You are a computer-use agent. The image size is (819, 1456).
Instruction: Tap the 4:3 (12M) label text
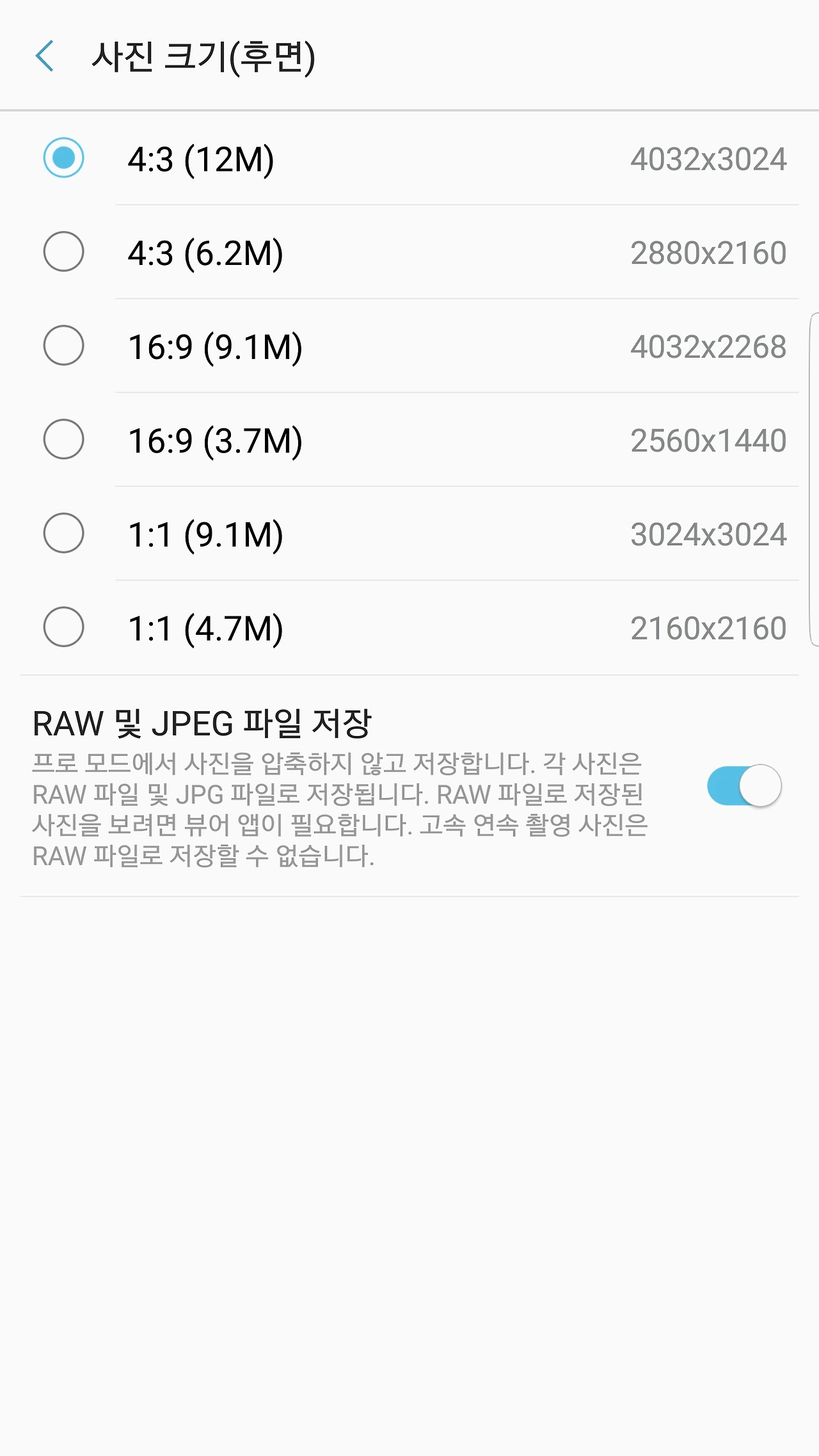(x=202, y=159)
